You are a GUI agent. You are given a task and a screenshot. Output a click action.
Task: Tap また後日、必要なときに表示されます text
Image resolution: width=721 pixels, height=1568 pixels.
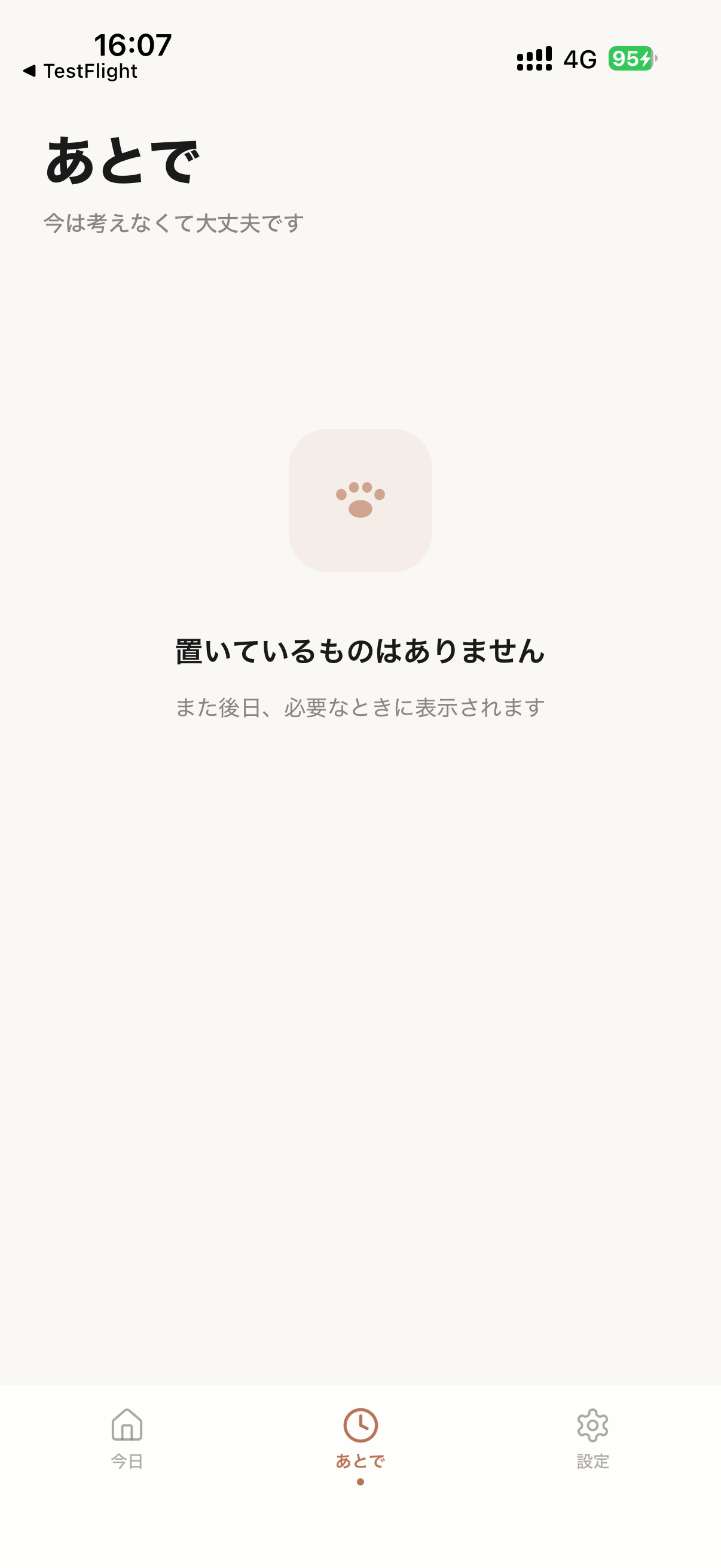pyautogui.click(x=360, y=707)
